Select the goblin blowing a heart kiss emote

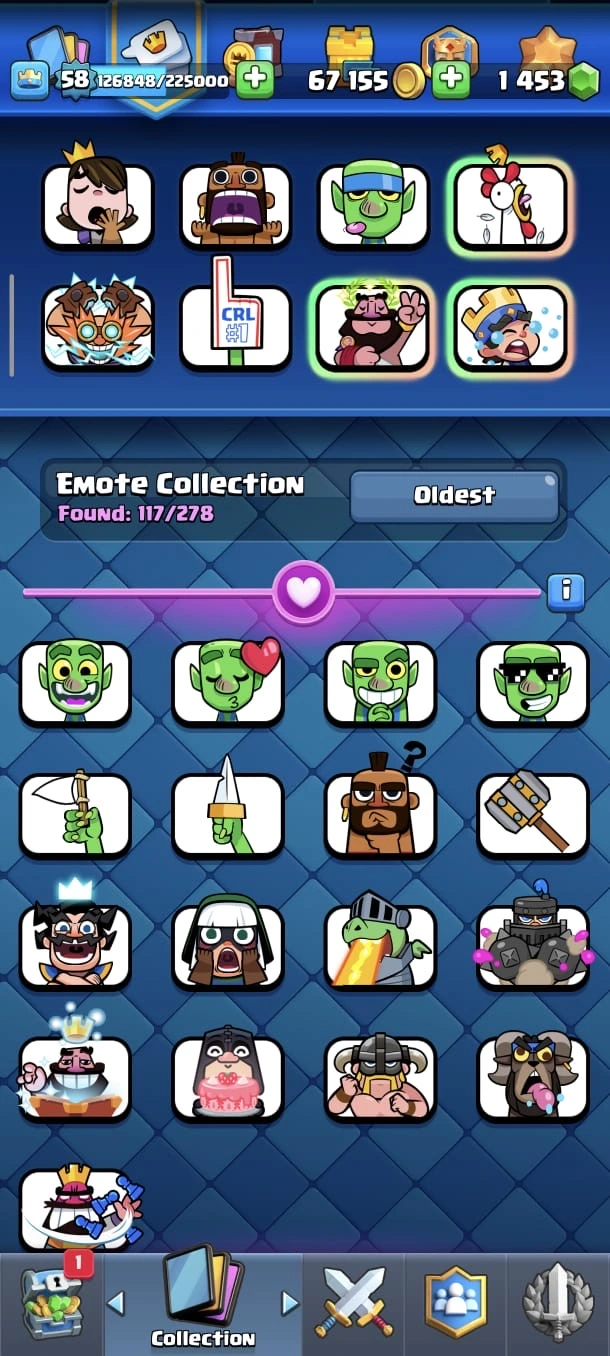[x=228, y=682]
